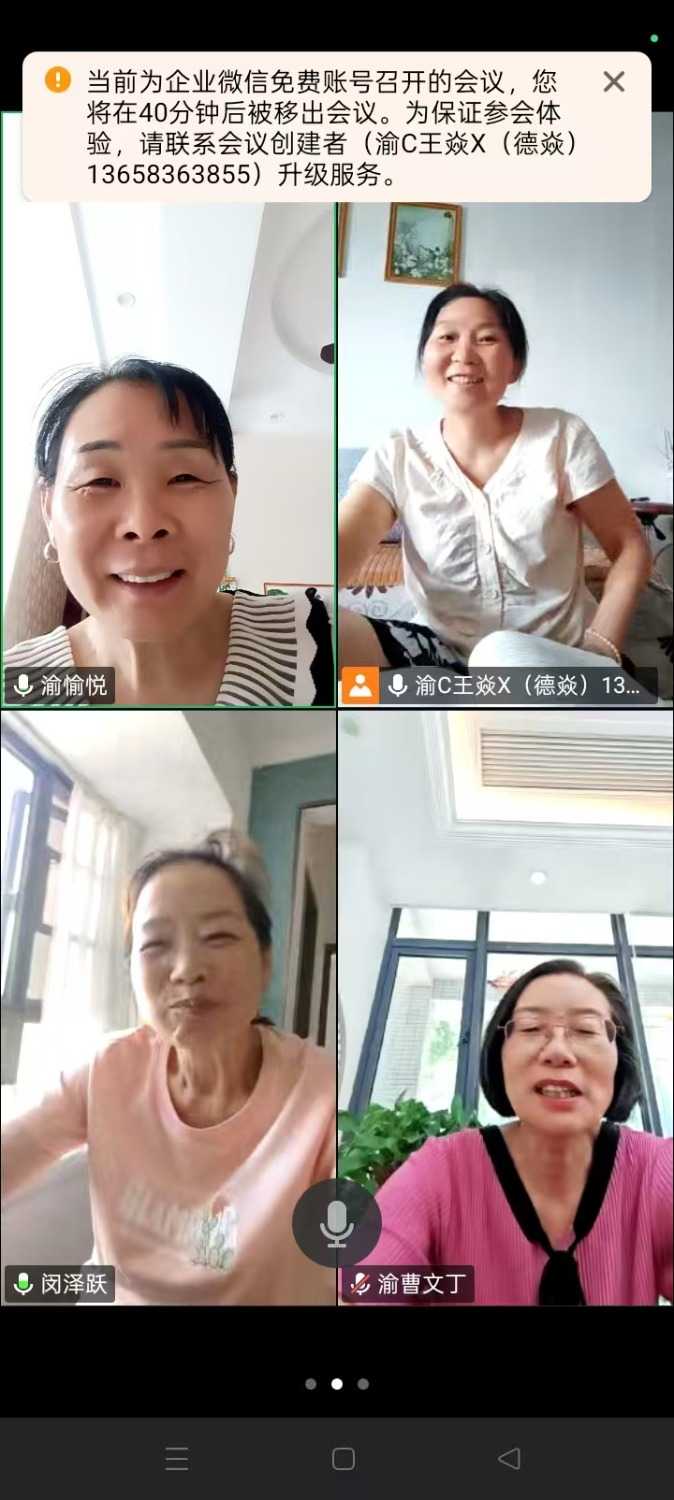Tap the floating microphone button
674x1500 pixels.
coord(336,1223)
